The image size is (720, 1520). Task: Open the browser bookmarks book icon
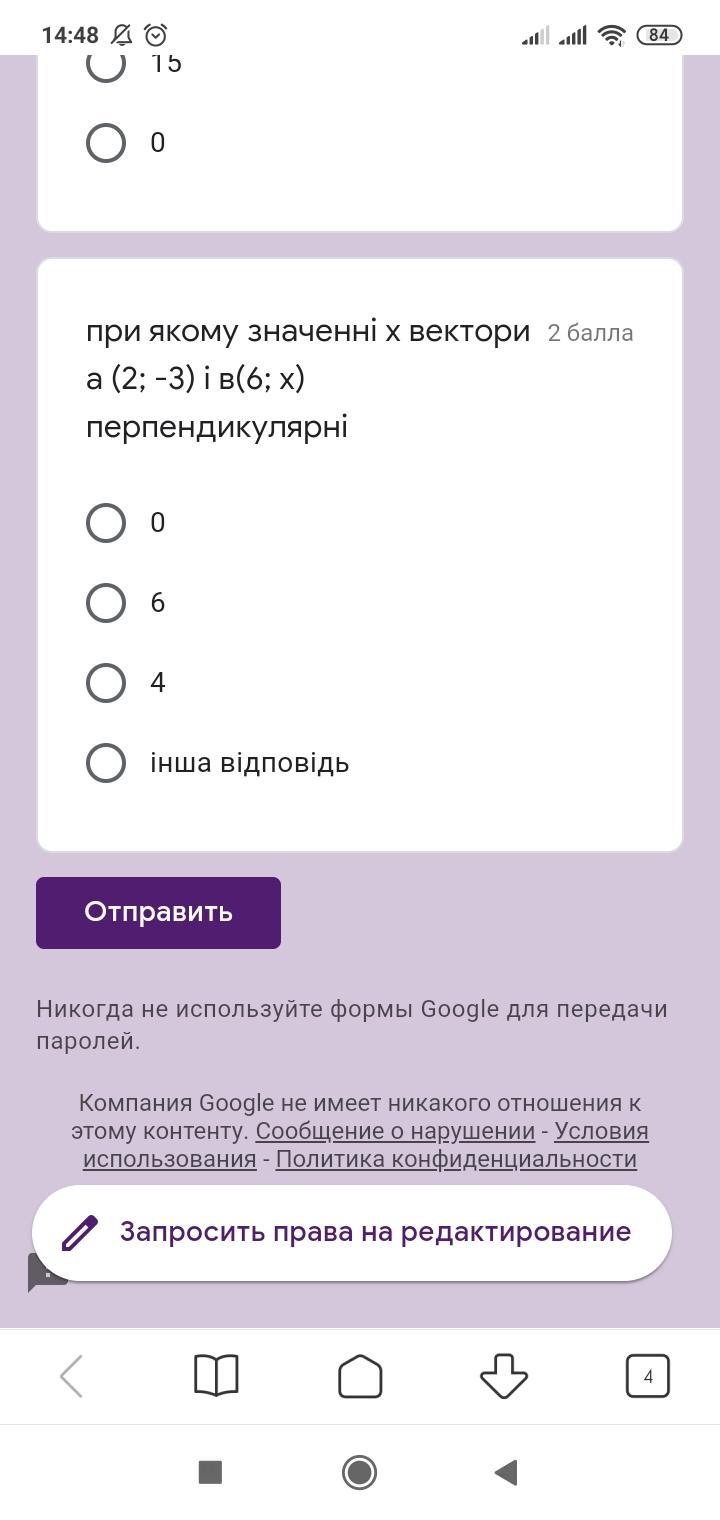coord(215,1376)
